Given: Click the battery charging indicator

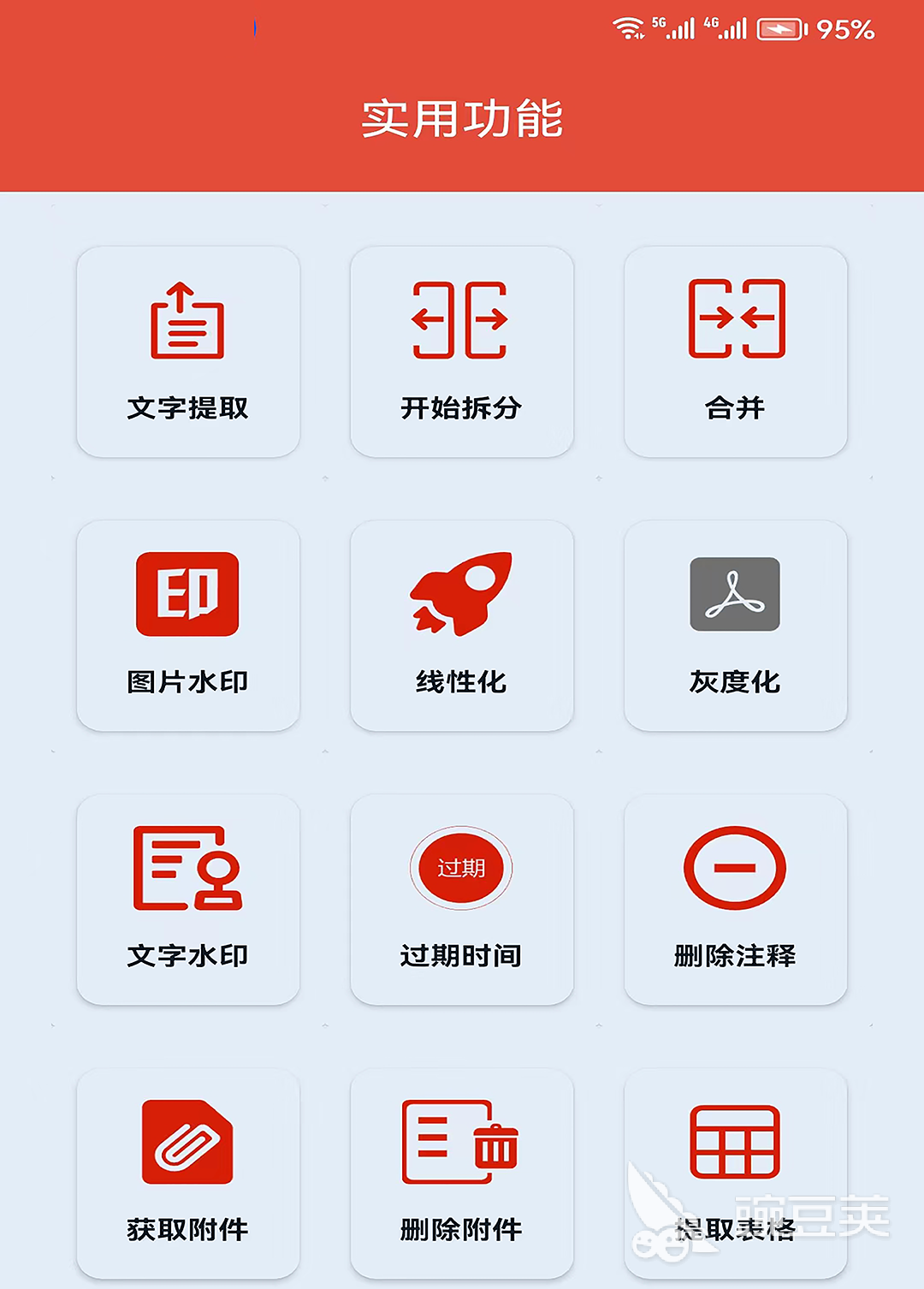Looking at the screenshot, I should [779, 33].
